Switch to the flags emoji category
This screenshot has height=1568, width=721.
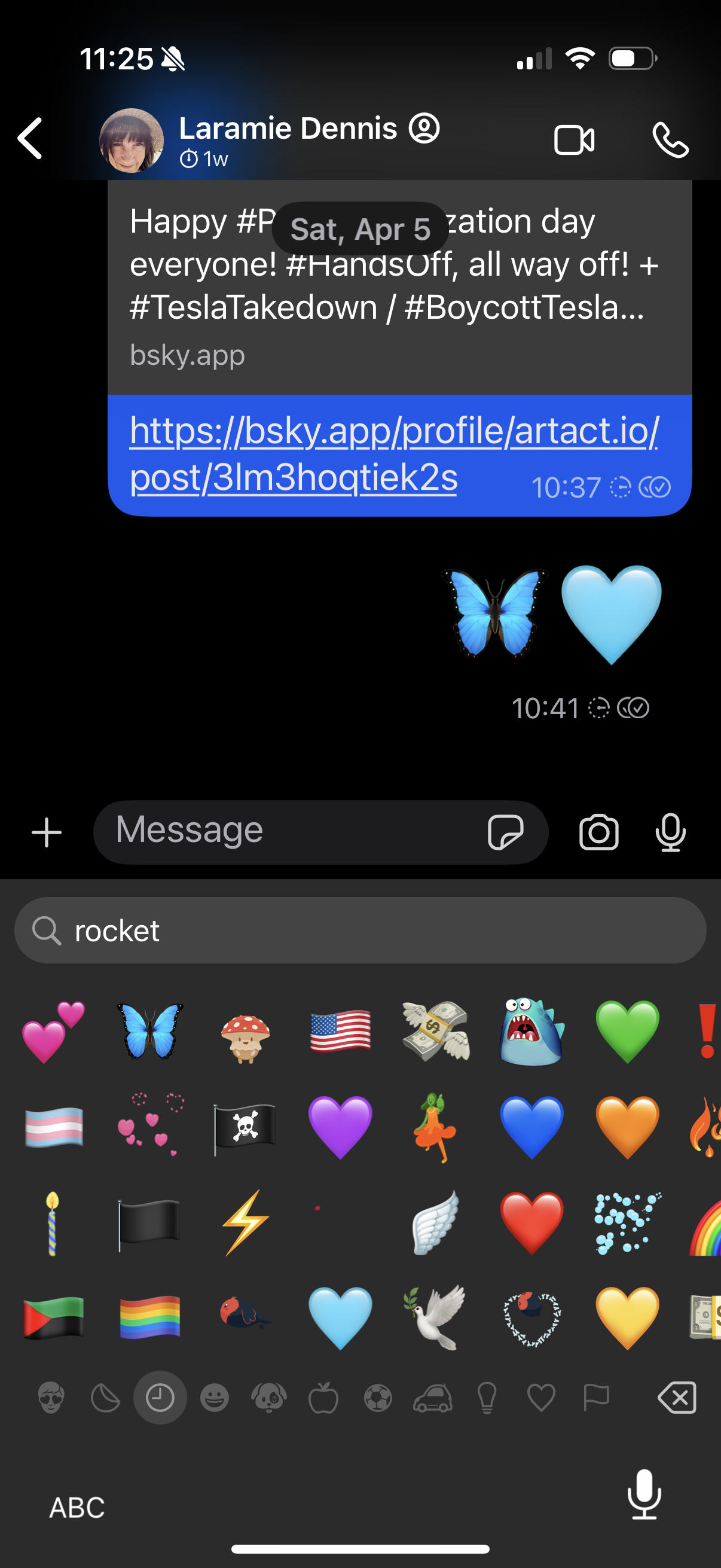point(595,1397)
